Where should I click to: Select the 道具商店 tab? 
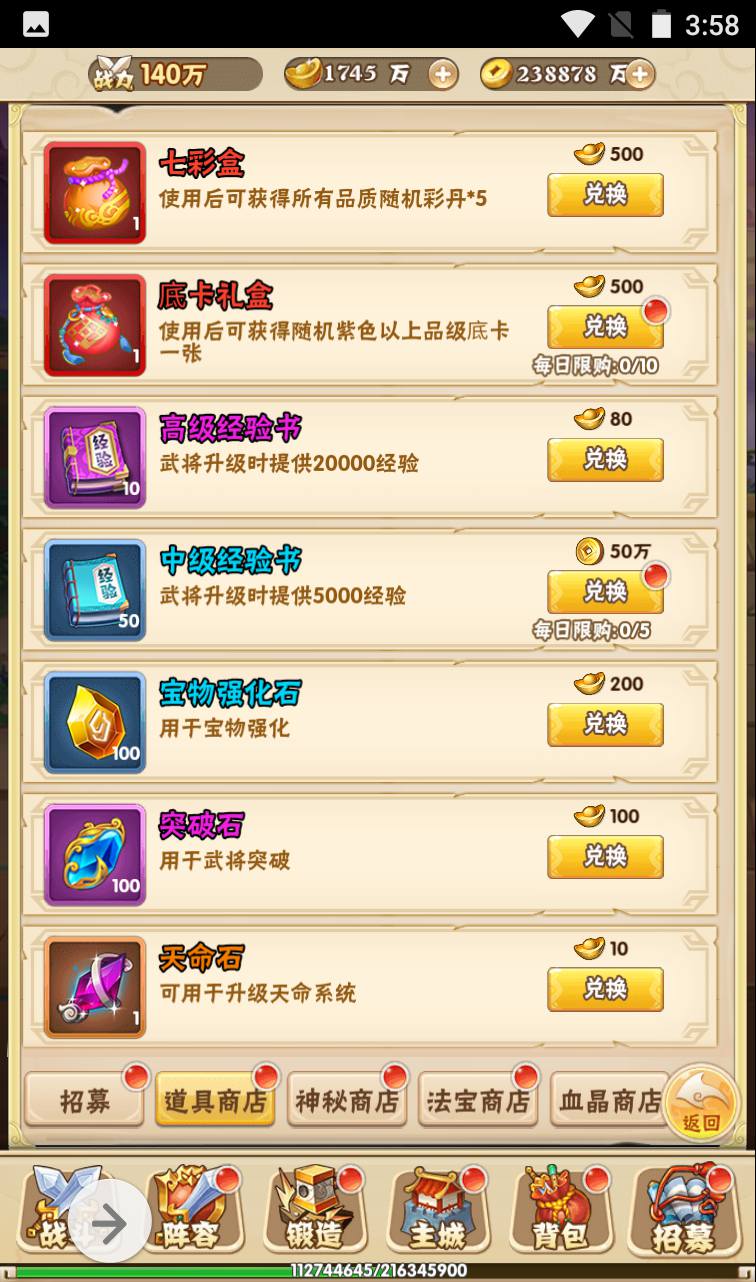(x=215, y=1101)
